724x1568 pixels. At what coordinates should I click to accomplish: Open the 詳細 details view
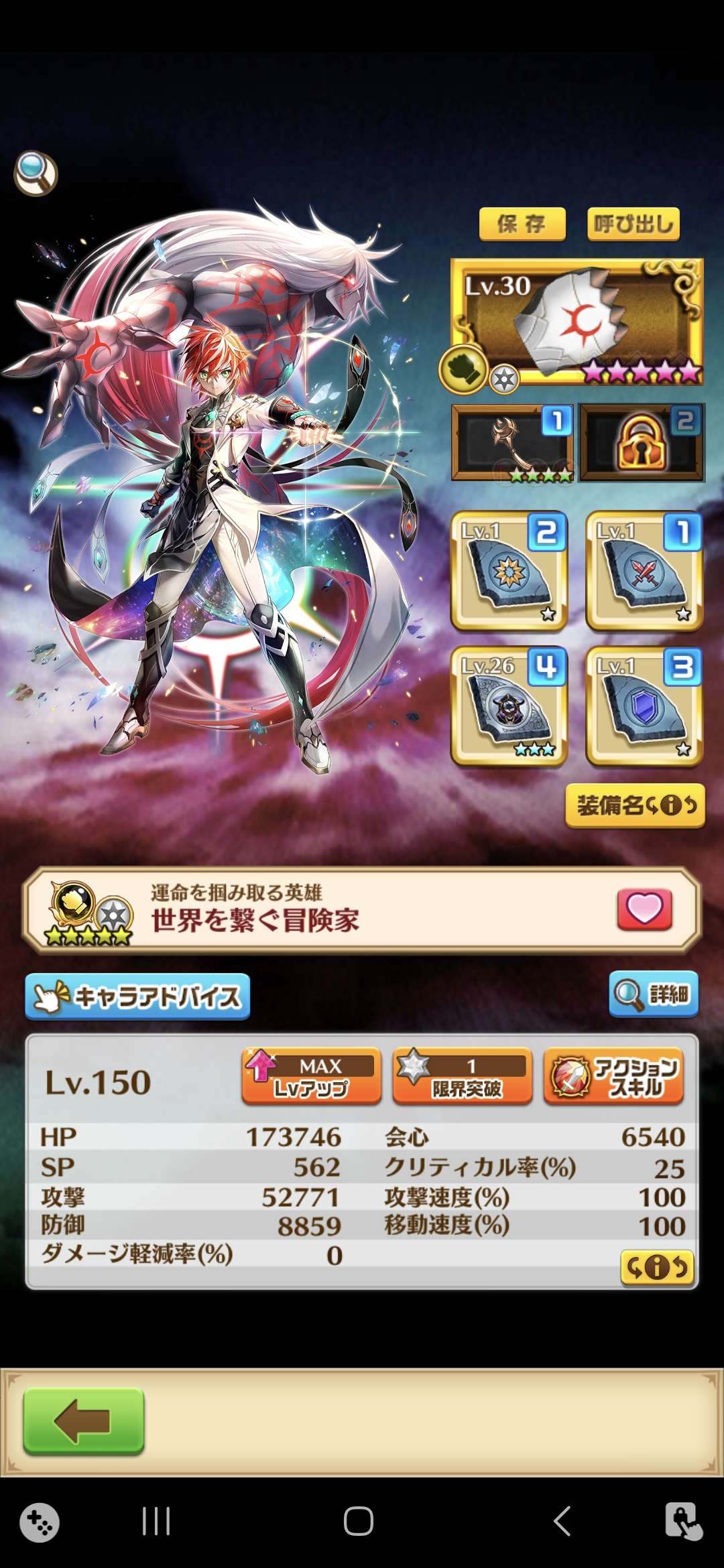pos(654,994)
